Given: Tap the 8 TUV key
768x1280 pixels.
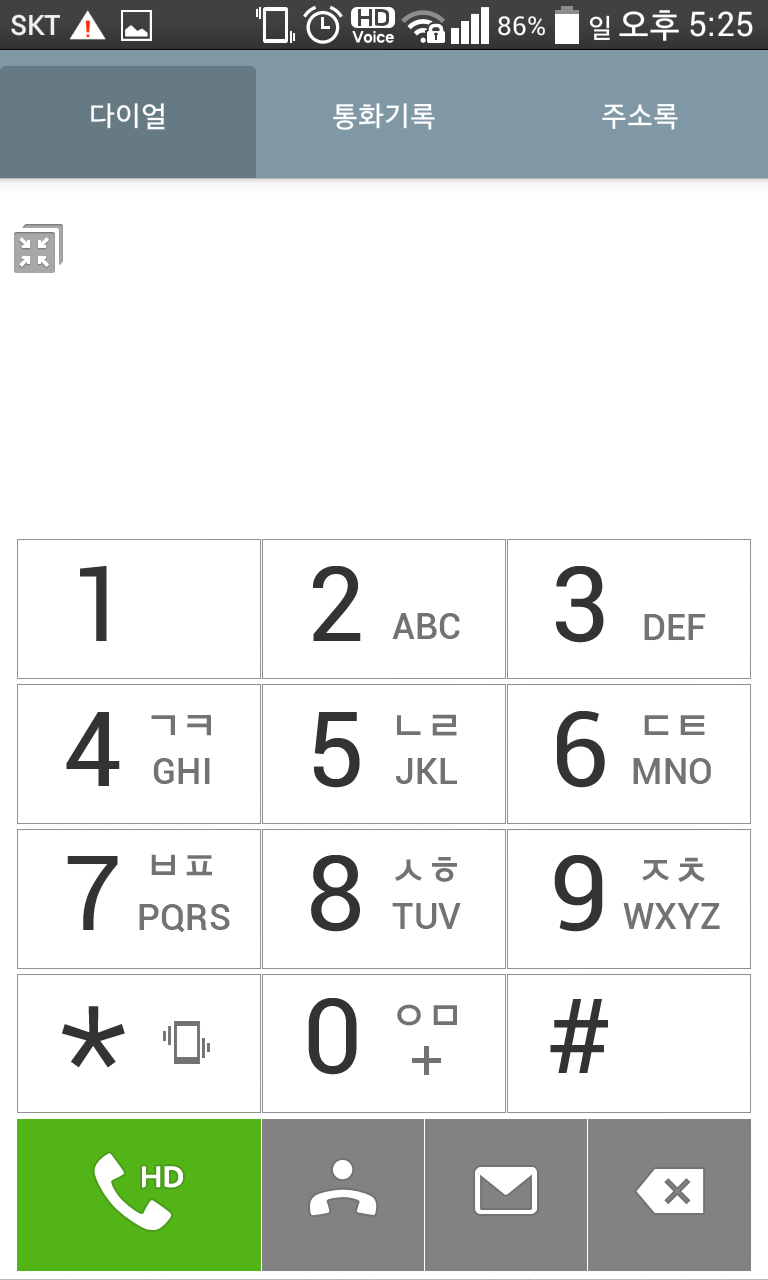Looking at the screenshot, I should click(x=384, y=898).
